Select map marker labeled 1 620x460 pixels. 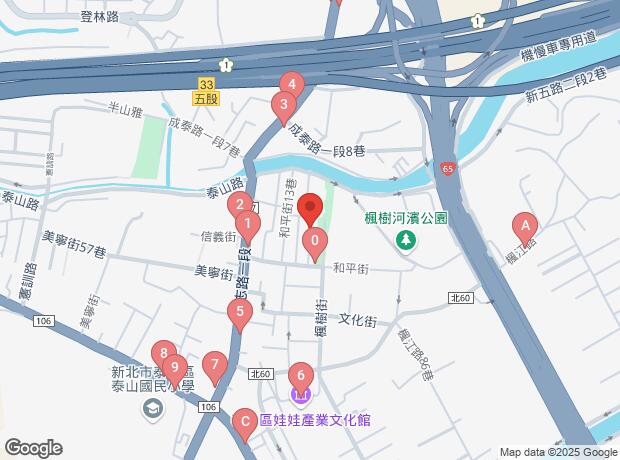[248, 224]
